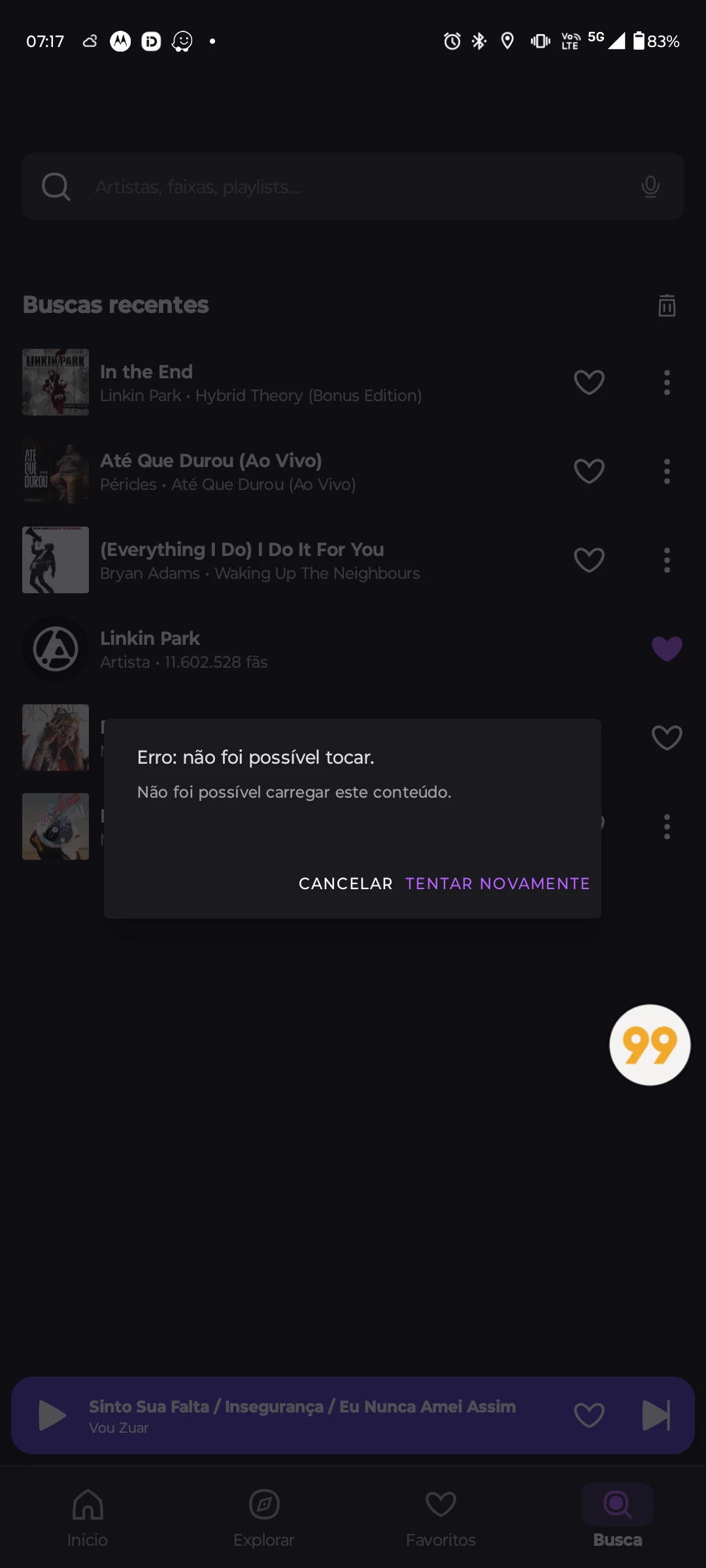The image size is (706, 1568).
Task: Like the song In the End
Action: point(588,382)
